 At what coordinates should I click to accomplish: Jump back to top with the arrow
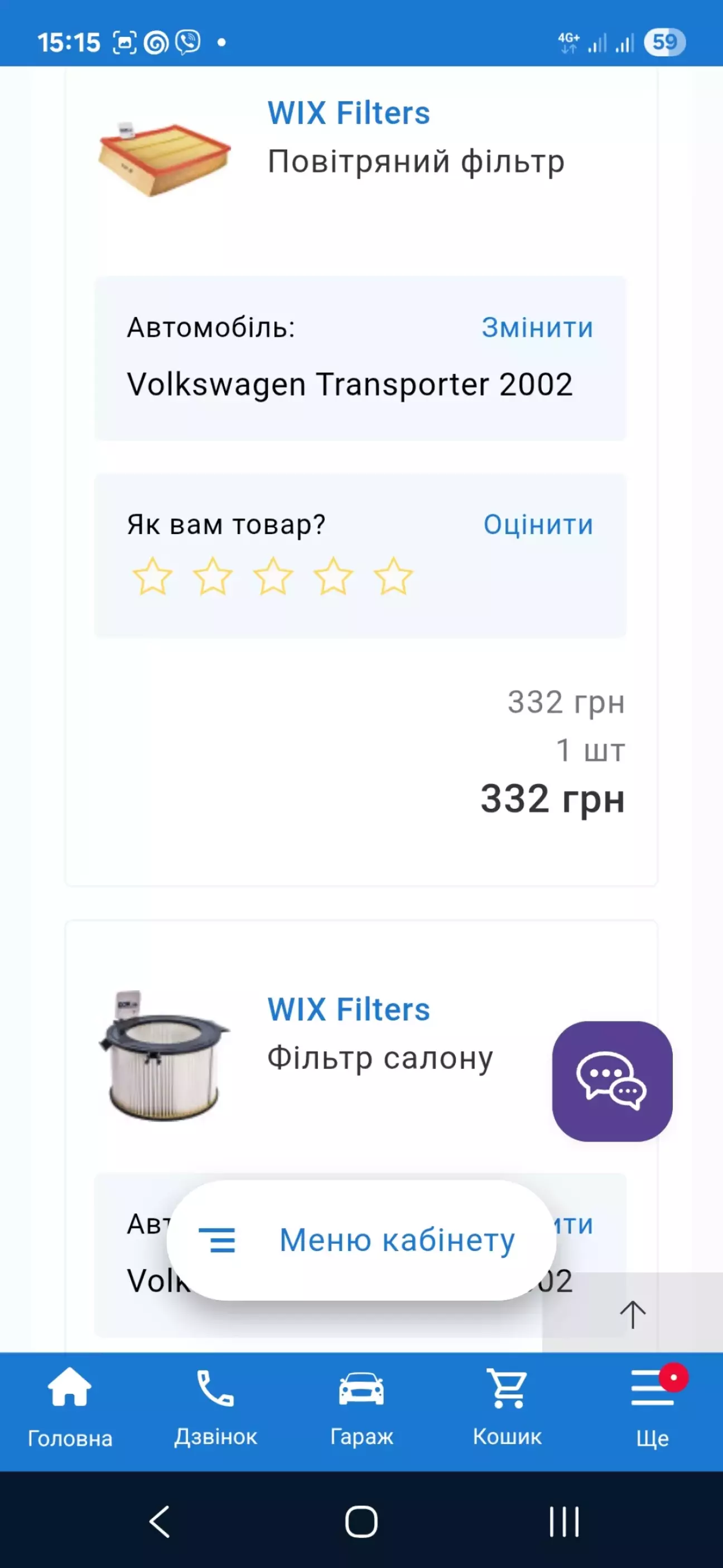click(632, 1314)
